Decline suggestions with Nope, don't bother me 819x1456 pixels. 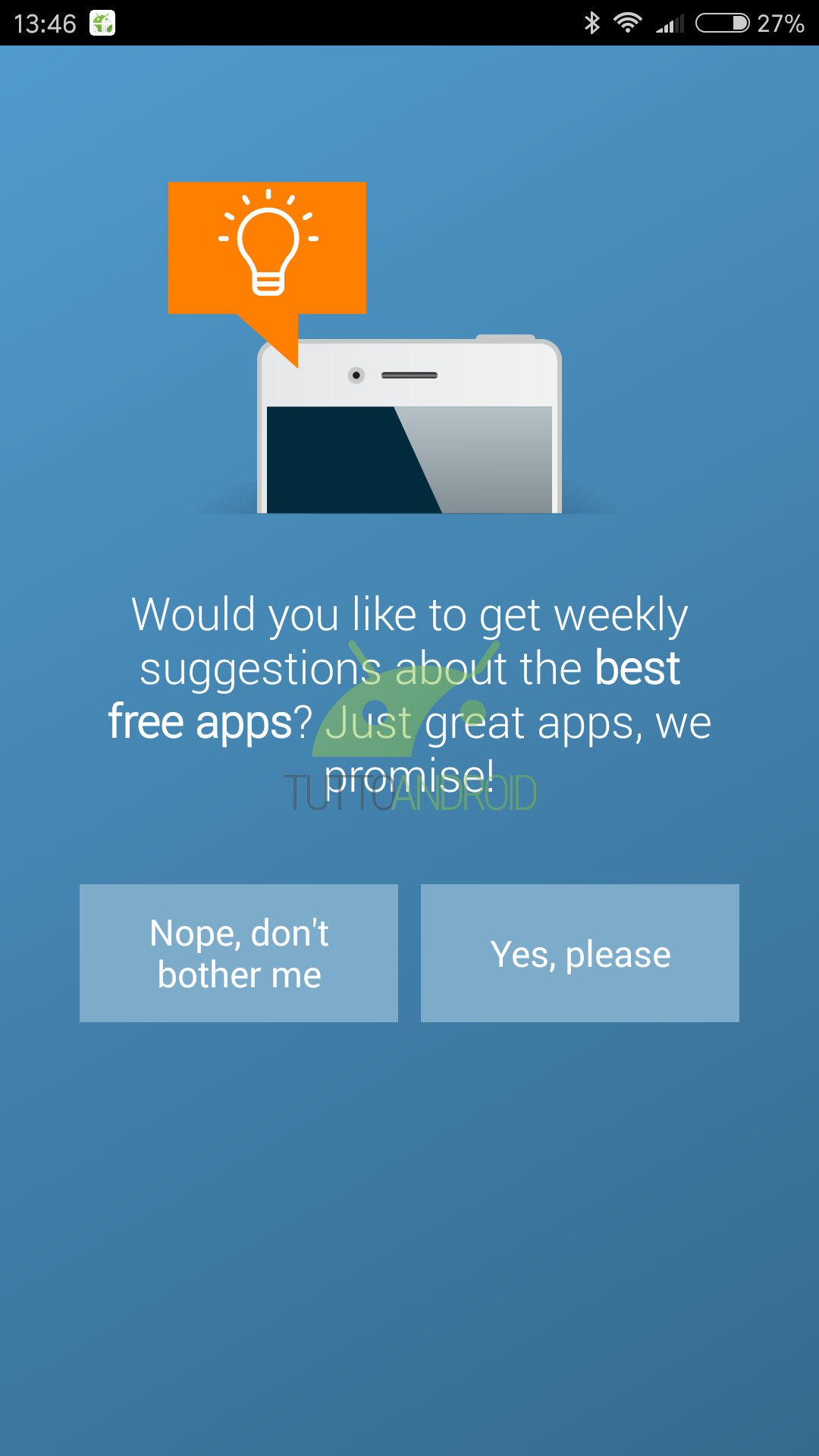pos(239,953)
